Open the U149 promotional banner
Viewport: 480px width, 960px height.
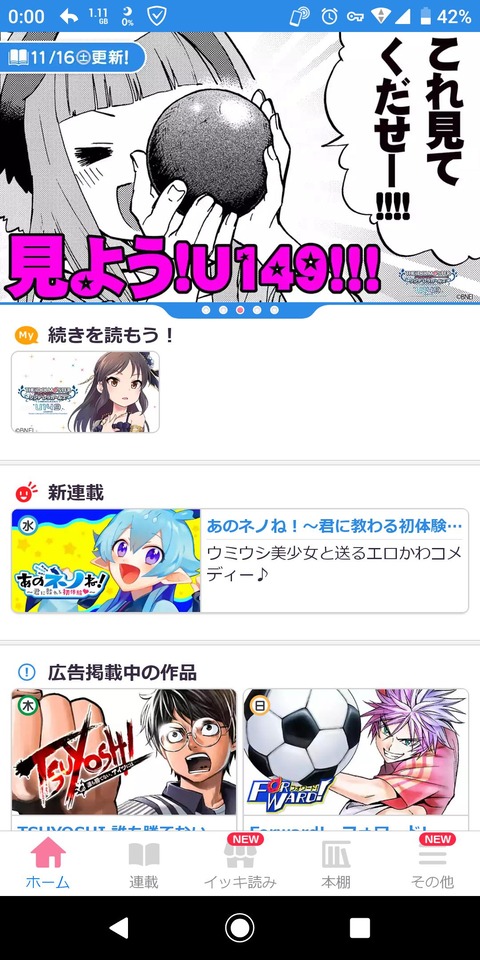point(240,167)
